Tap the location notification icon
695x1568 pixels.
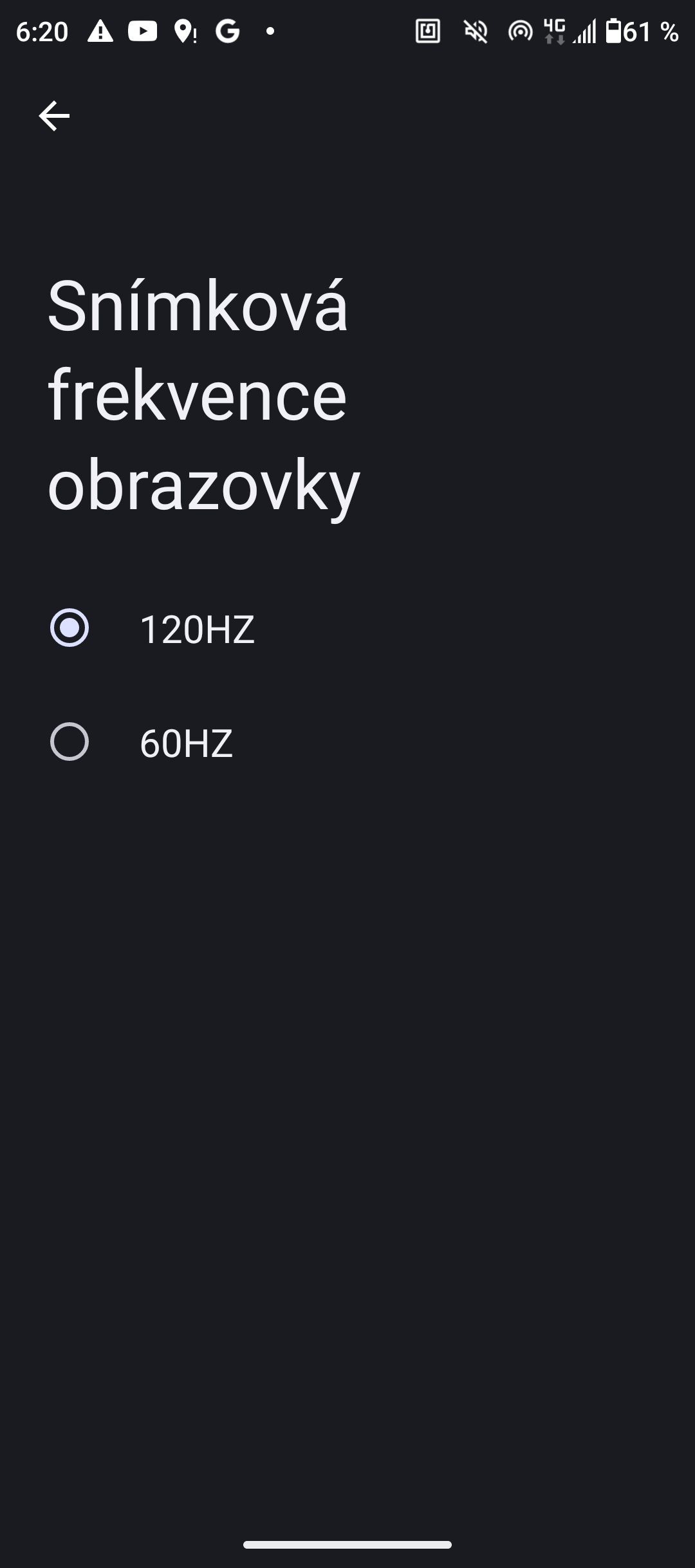(185, 30)
